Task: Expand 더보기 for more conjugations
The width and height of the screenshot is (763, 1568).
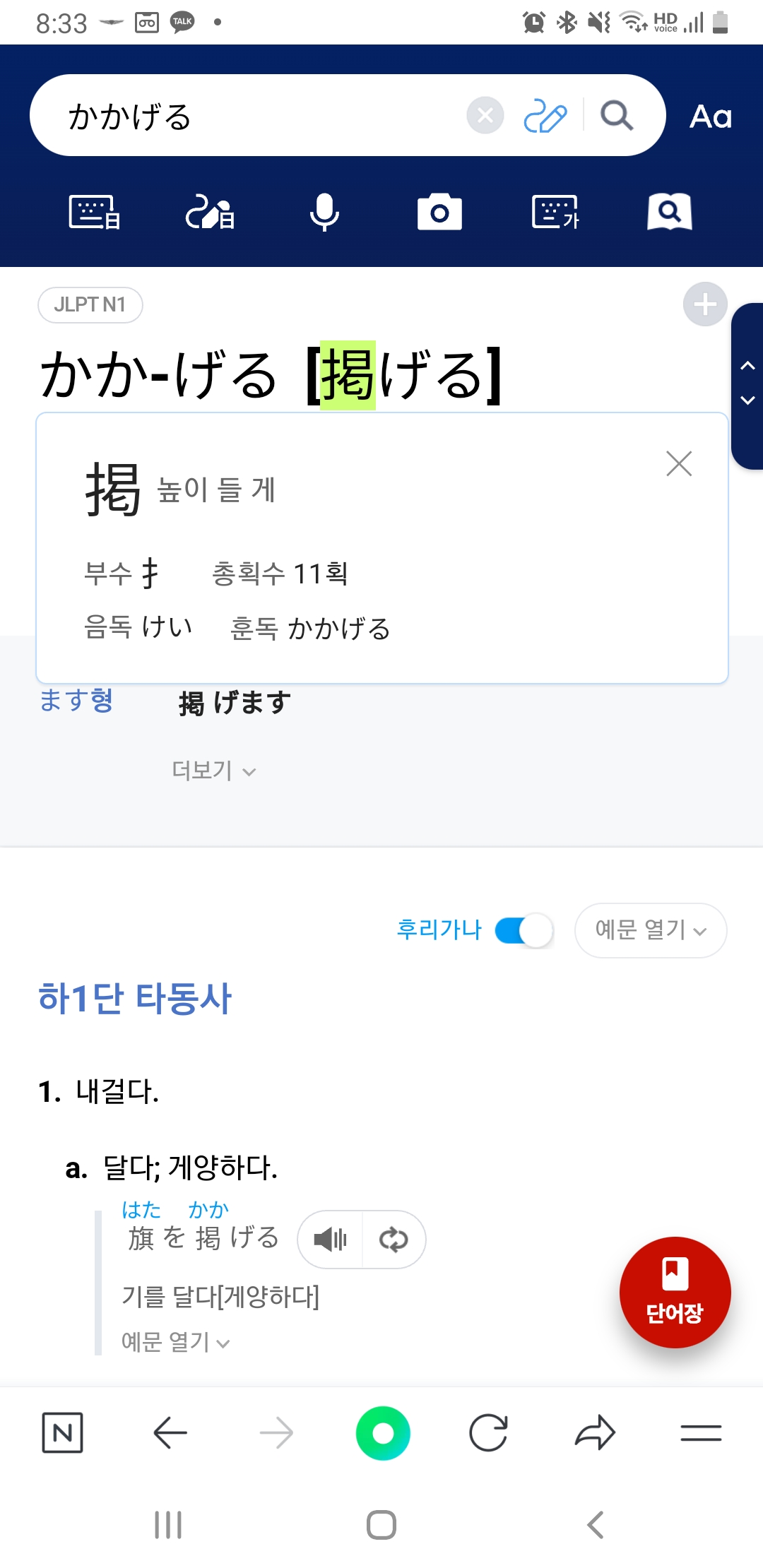Action: (213, 771)
